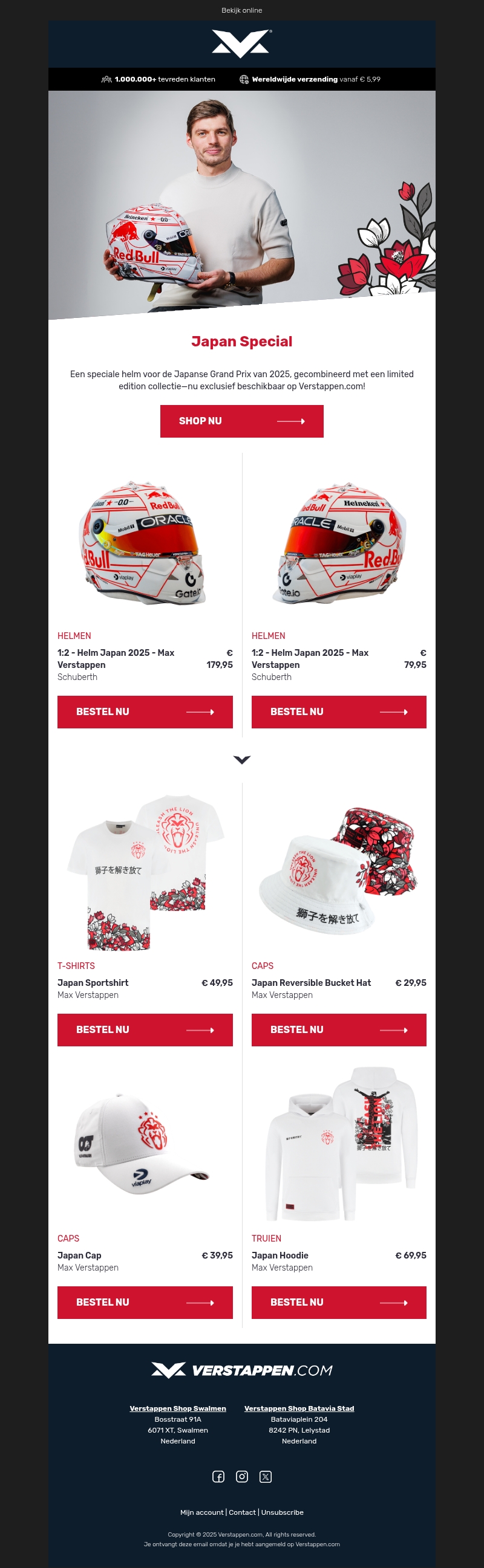The image size is (484, 1568).
Task: Open Verstappen Shop Batavia Stad link
Action: click(299, 1408)
